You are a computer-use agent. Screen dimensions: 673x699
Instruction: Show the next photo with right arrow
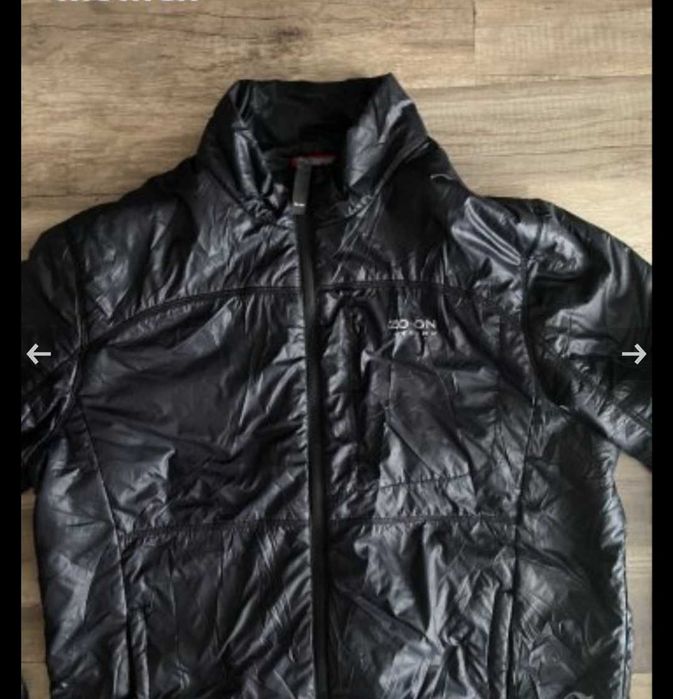633,354
